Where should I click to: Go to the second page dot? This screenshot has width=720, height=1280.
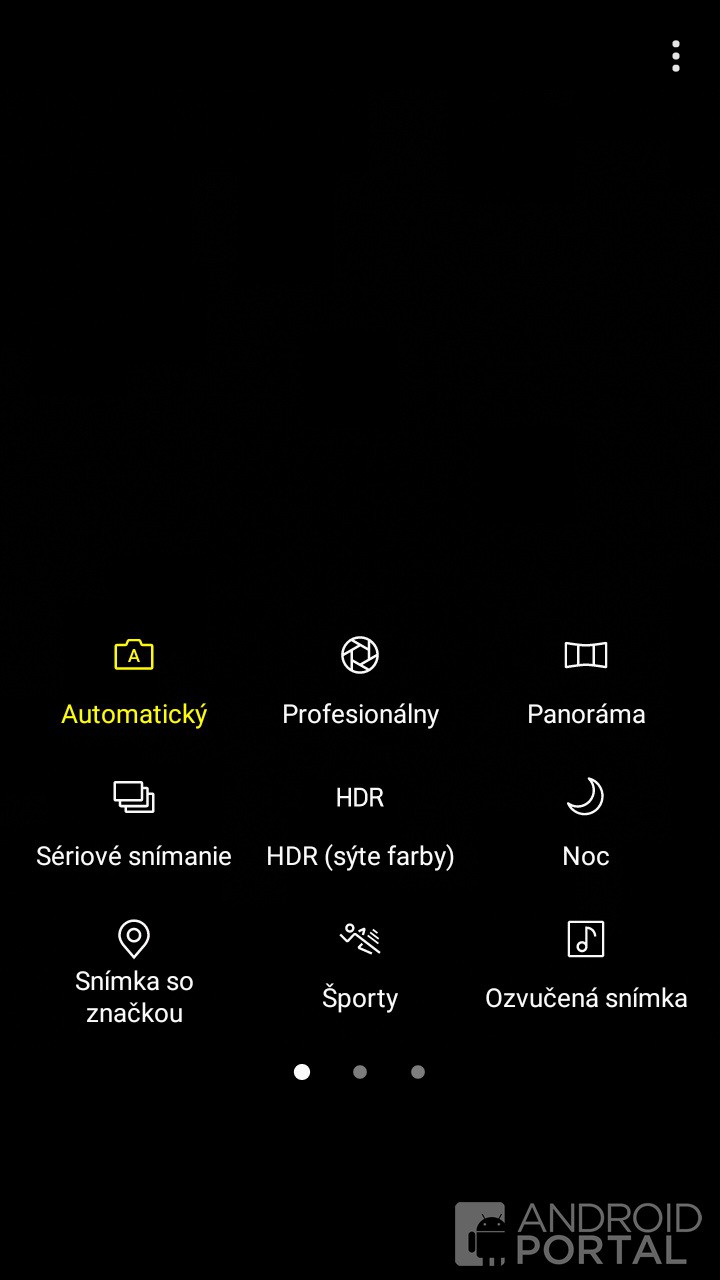[360, 1072]
